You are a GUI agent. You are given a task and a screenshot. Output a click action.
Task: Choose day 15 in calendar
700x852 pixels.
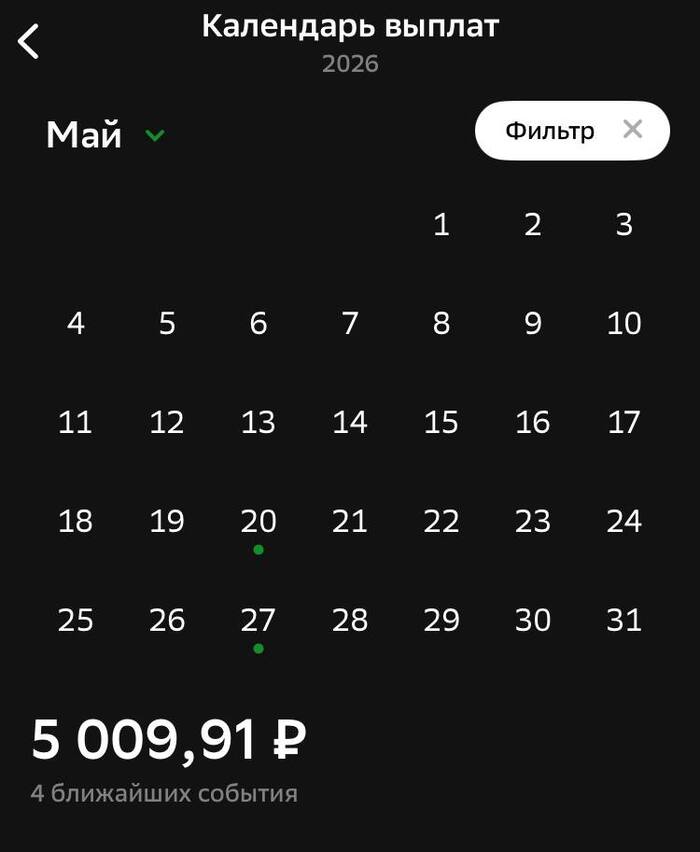click(441, 423)
